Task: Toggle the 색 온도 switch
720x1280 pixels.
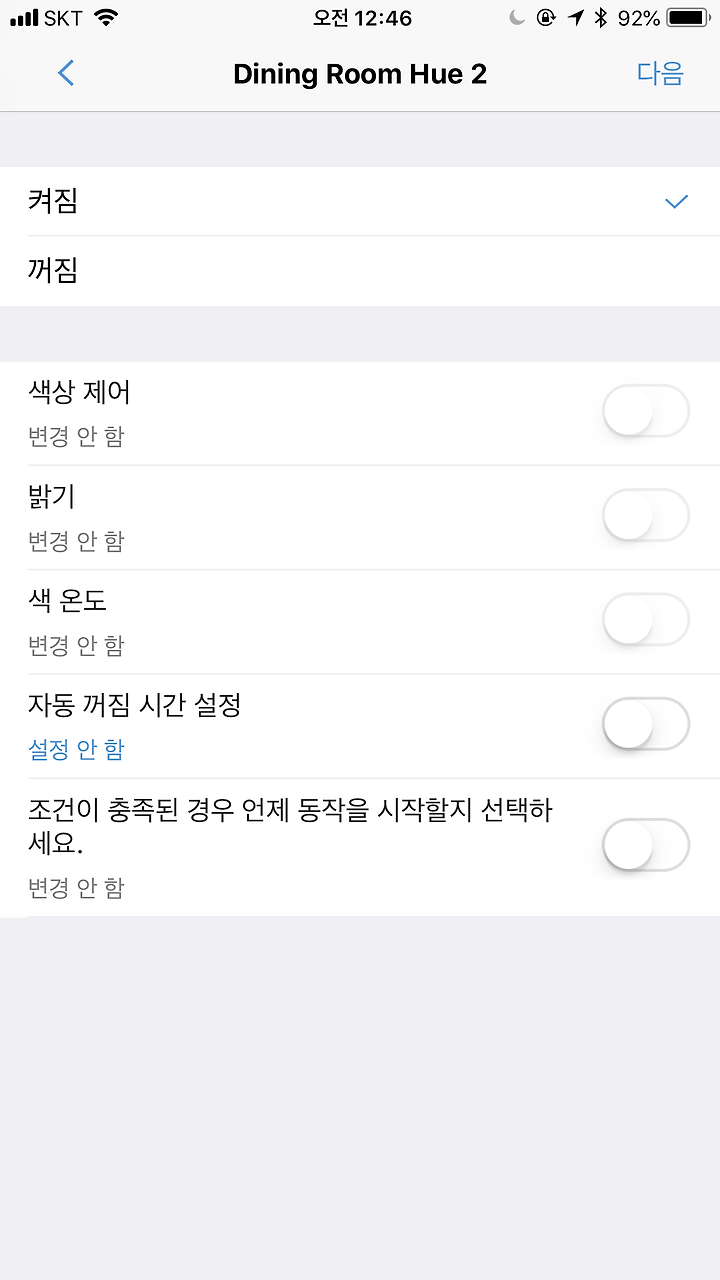Action: click(646, 619)
